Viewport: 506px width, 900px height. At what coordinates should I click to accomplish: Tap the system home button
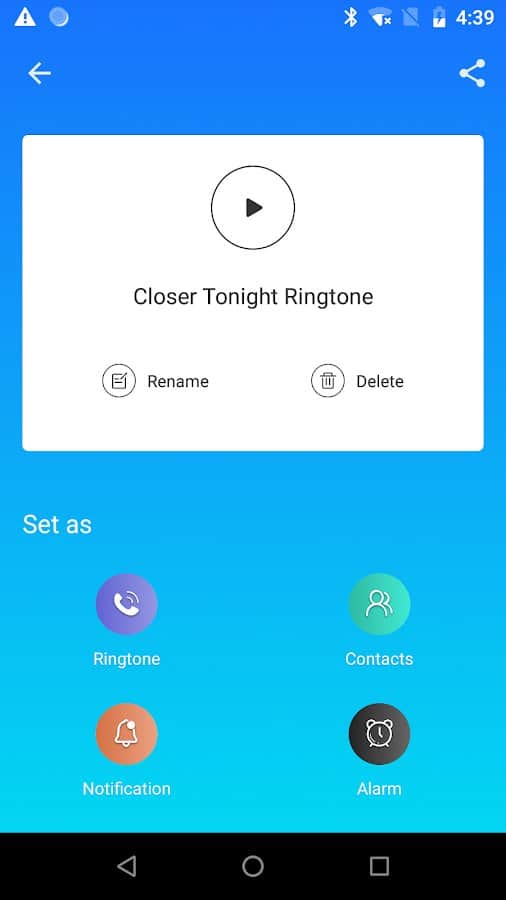point(253,866)
